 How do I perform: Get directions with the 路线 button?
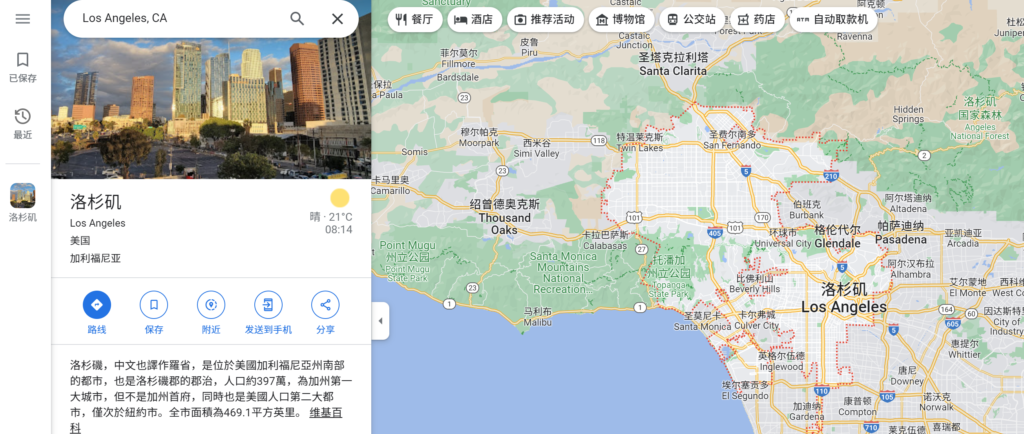pos(97,311)
